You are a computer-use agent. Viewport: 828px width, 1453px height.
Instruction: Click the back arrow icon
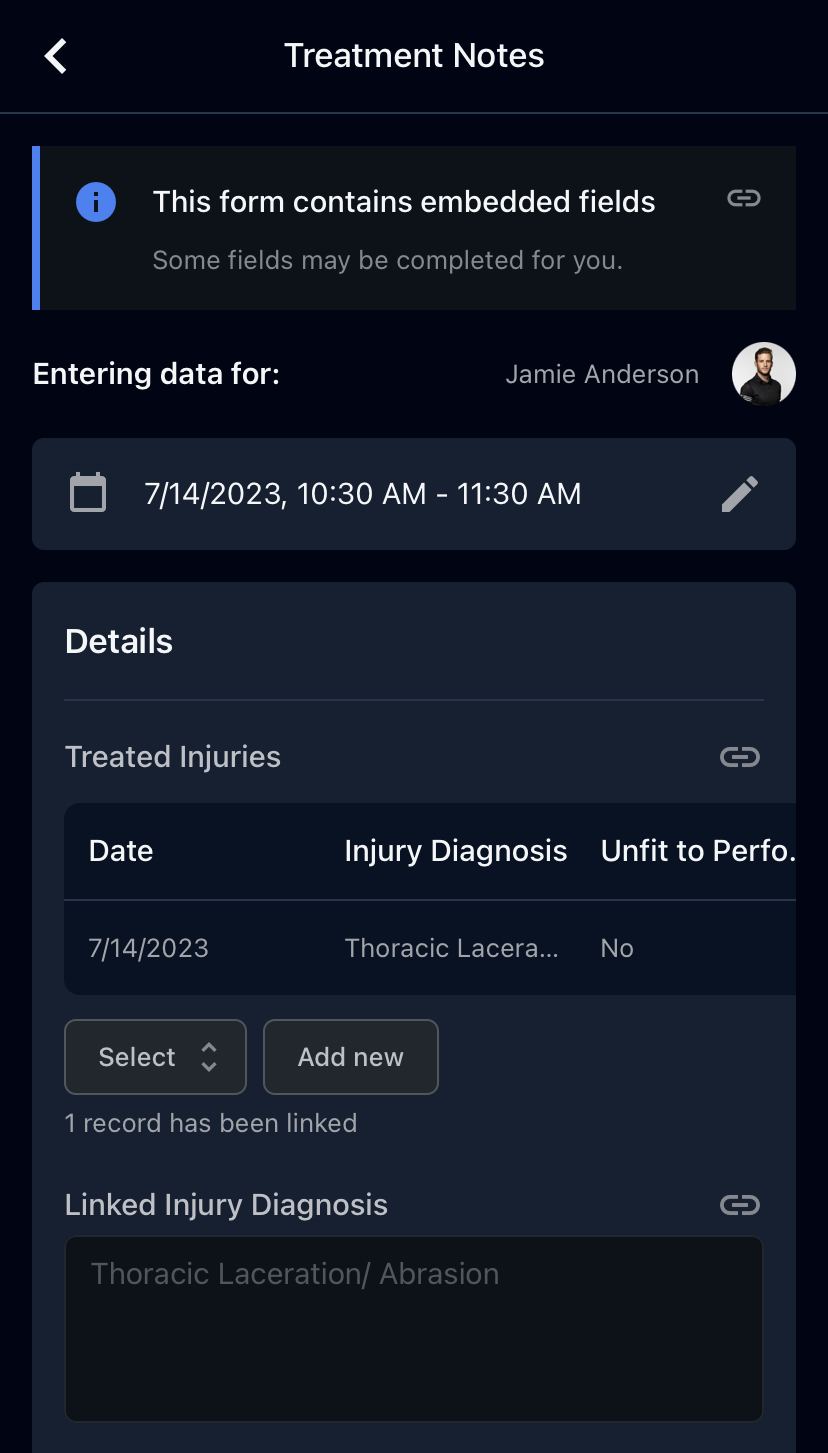click(54, 56)
